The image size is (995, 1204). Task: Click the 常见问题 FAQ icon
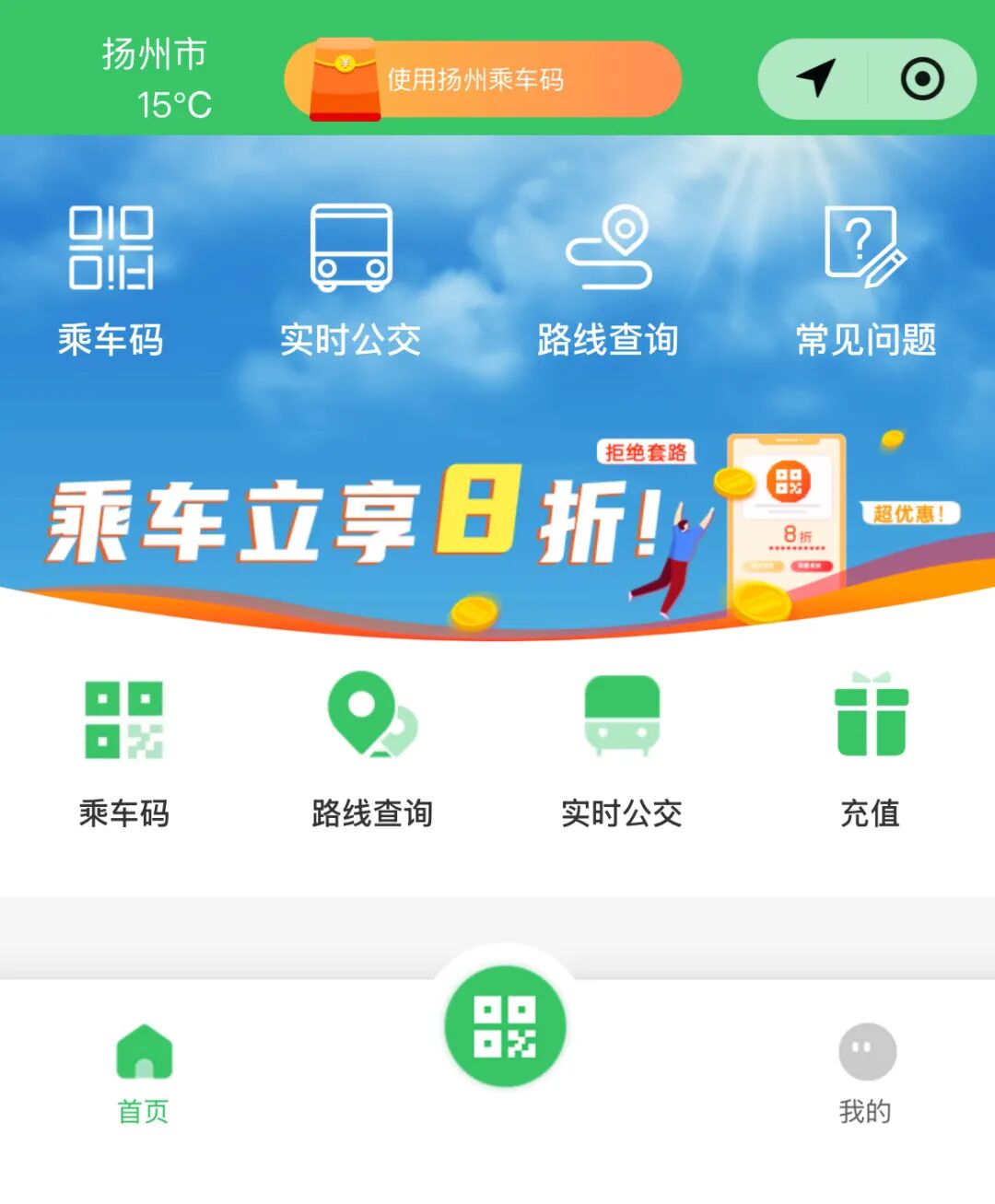[x=866, y=276]
